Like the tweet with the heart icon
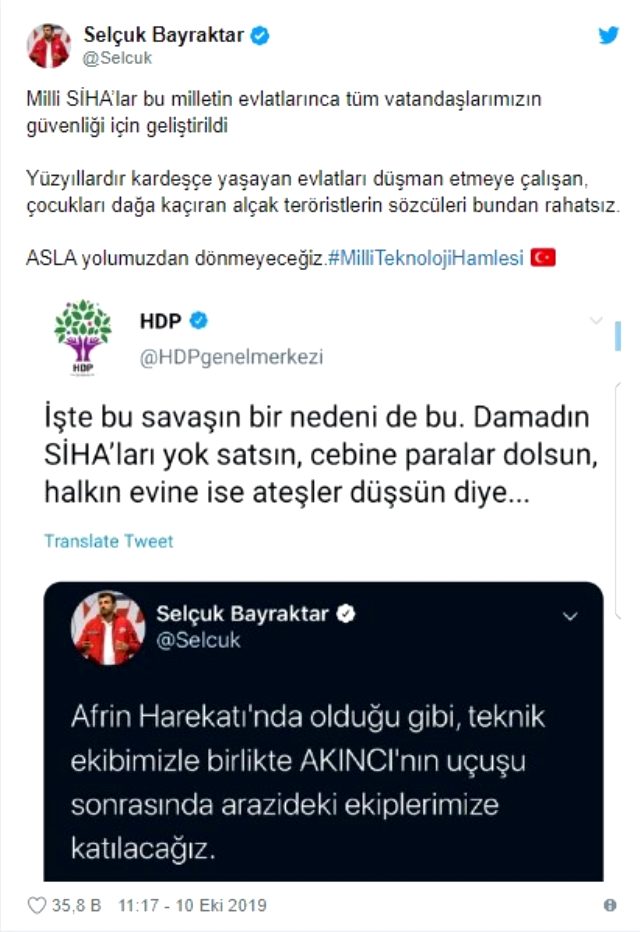The image size is (640, 932). point(38,906)
